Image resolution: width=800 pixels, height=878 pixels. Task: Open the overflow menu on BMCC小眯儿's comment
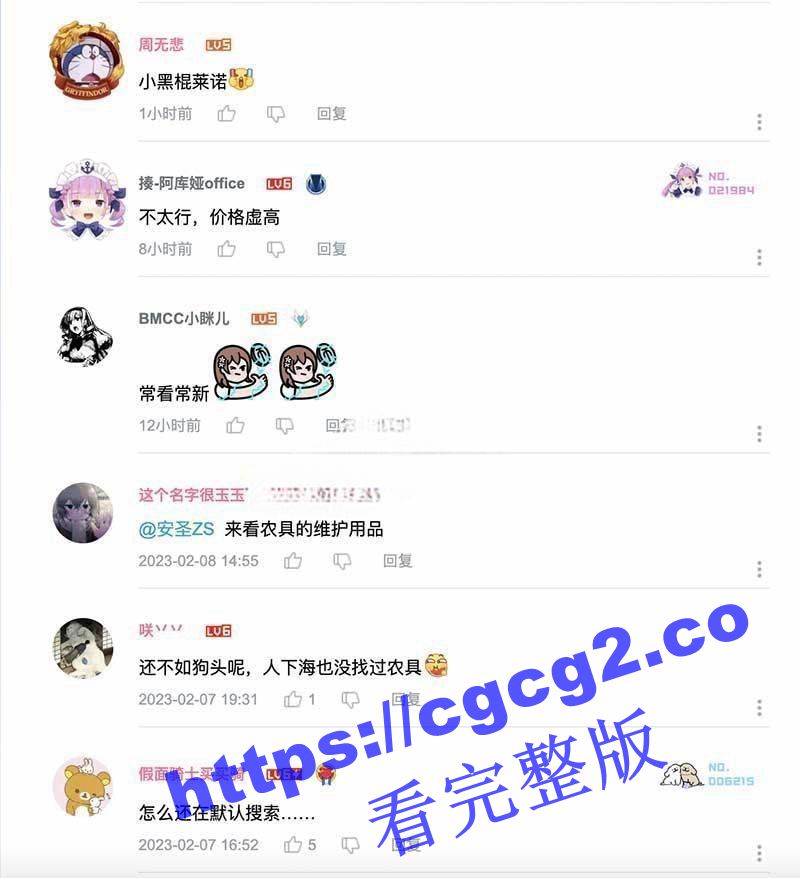(x=759, y=434)
